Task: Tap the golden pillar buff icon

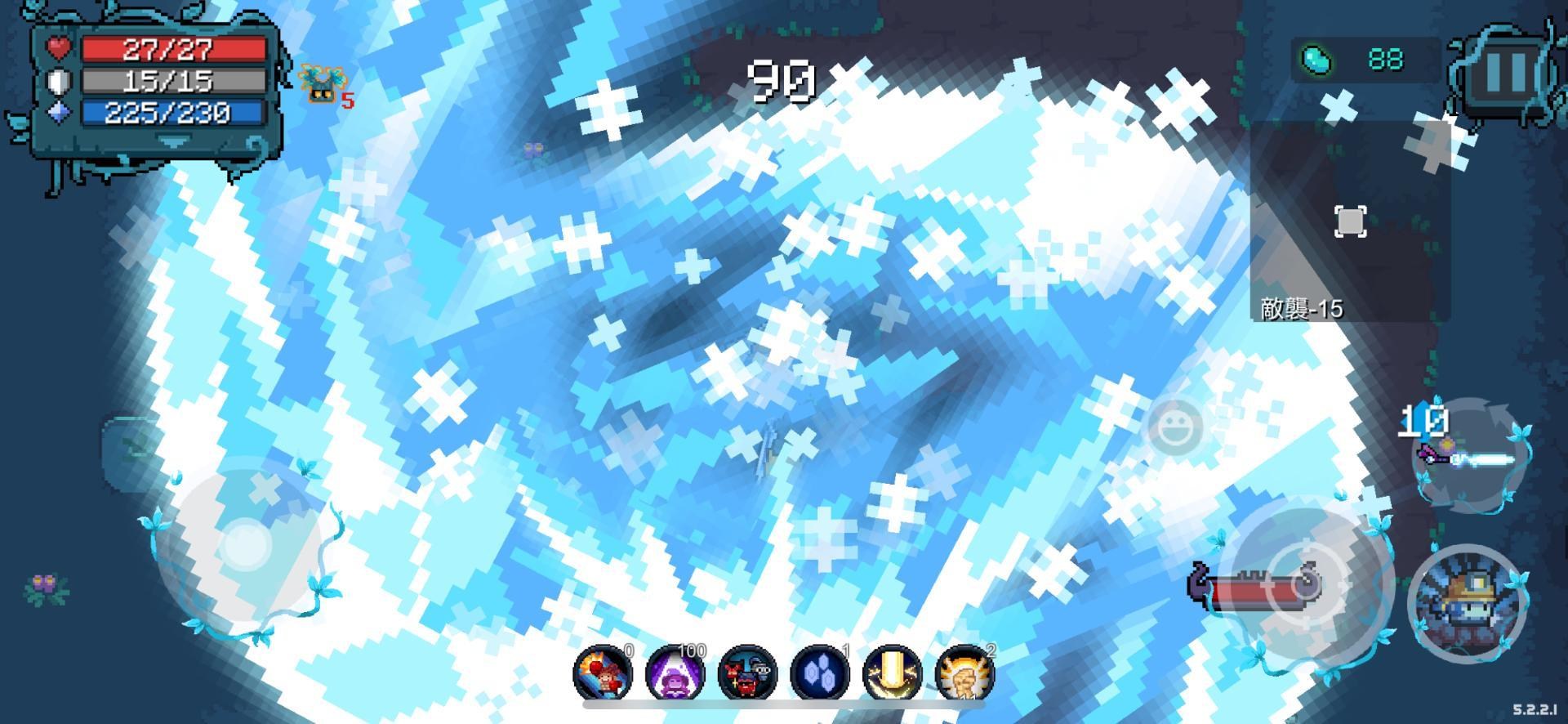Action: coord(892,675)
